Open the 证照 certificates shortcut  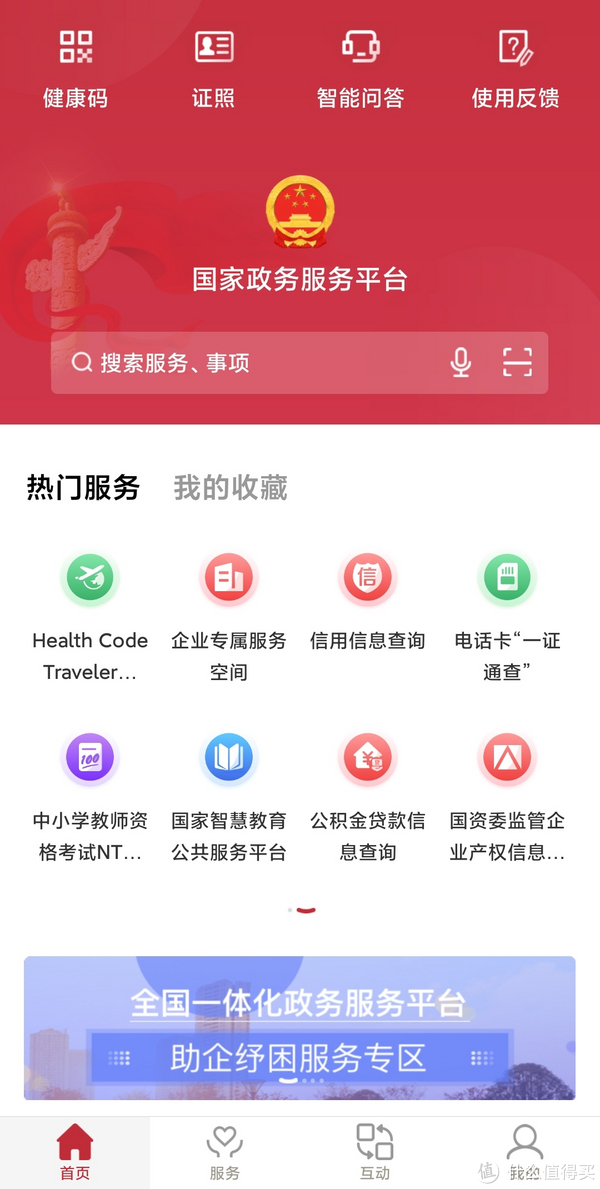[213, 69]
